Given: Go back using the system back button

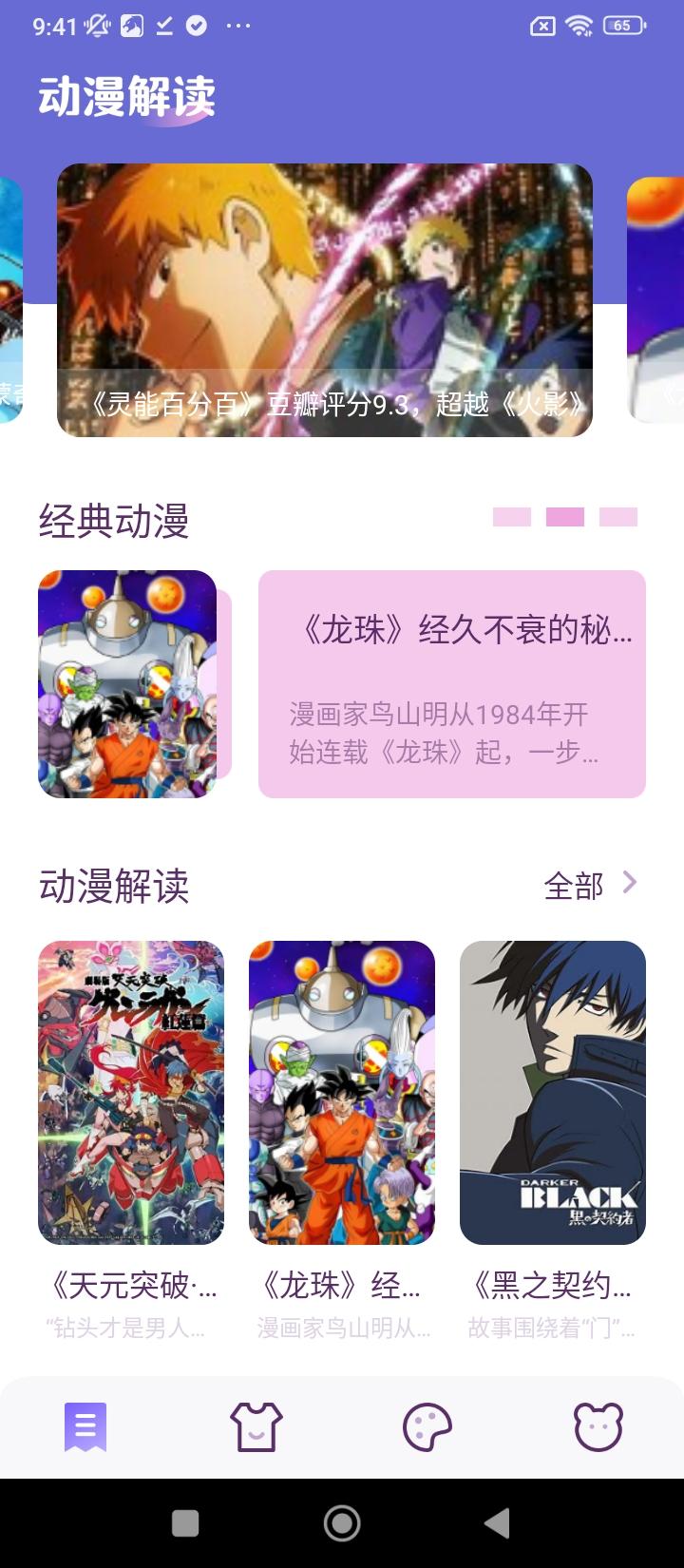Looking at the screenshot, I should point(497,1523).
